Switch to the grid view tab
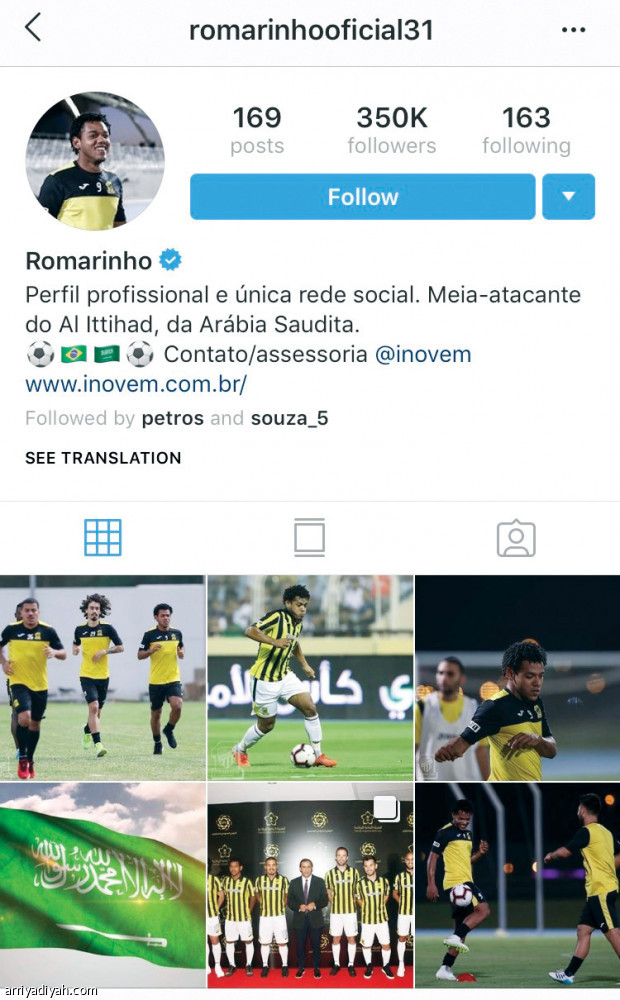The width and height of the screenshot is (620, 1000). coord(103,538)
